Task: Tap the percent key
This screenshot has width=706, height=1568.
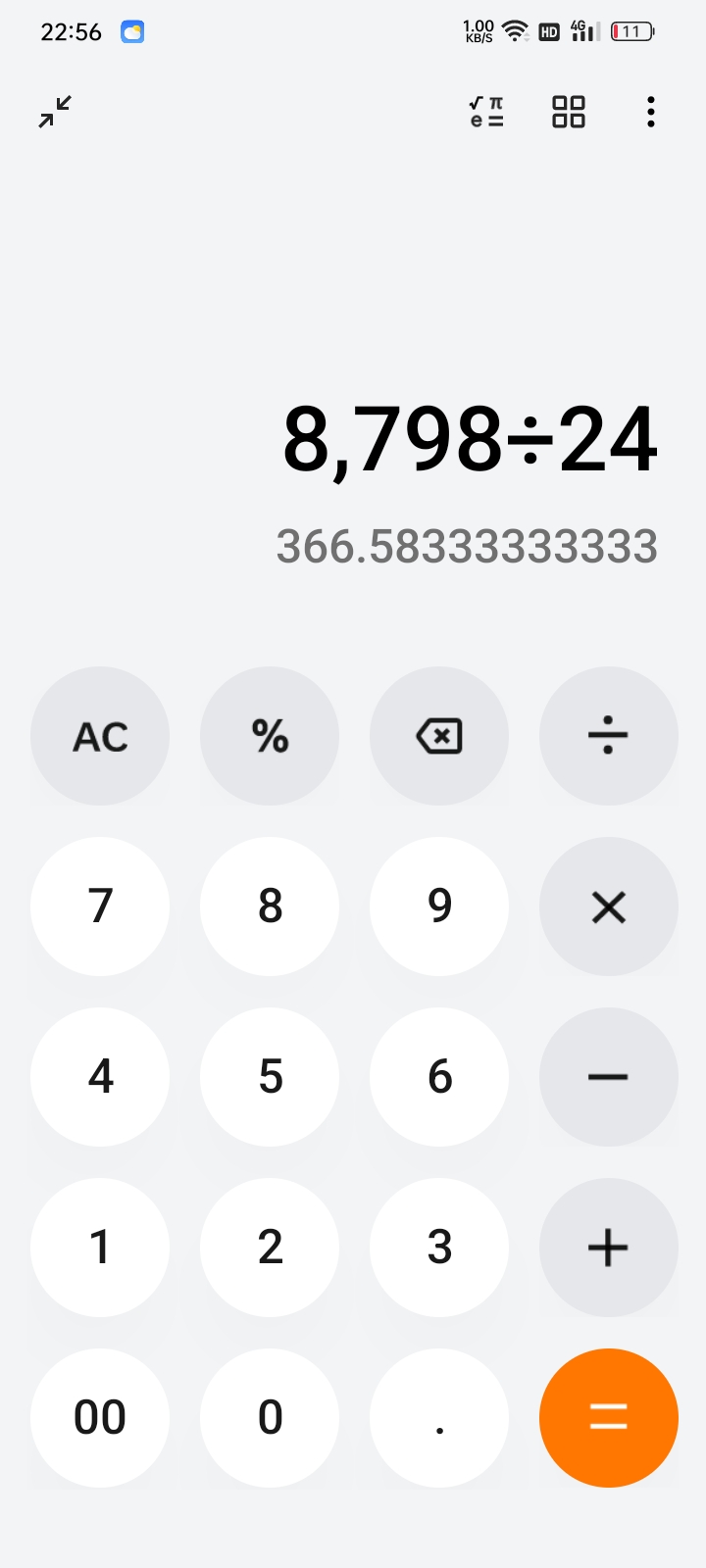Action: (270, 736)
